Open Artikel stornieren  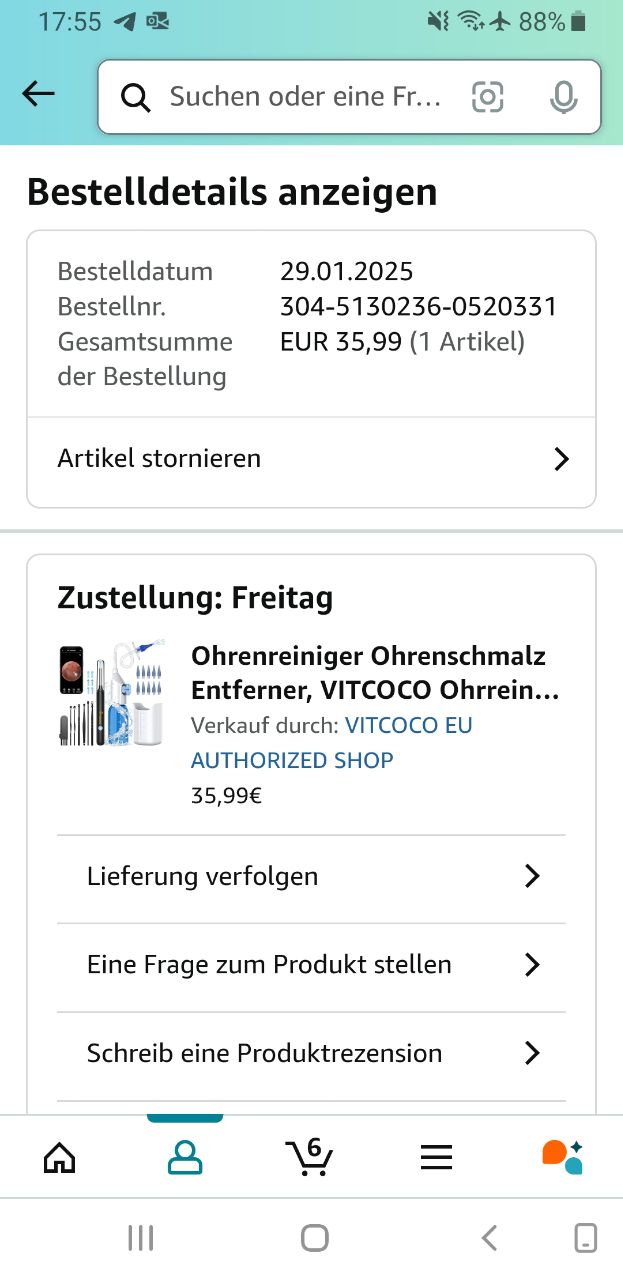coord(311,459)
